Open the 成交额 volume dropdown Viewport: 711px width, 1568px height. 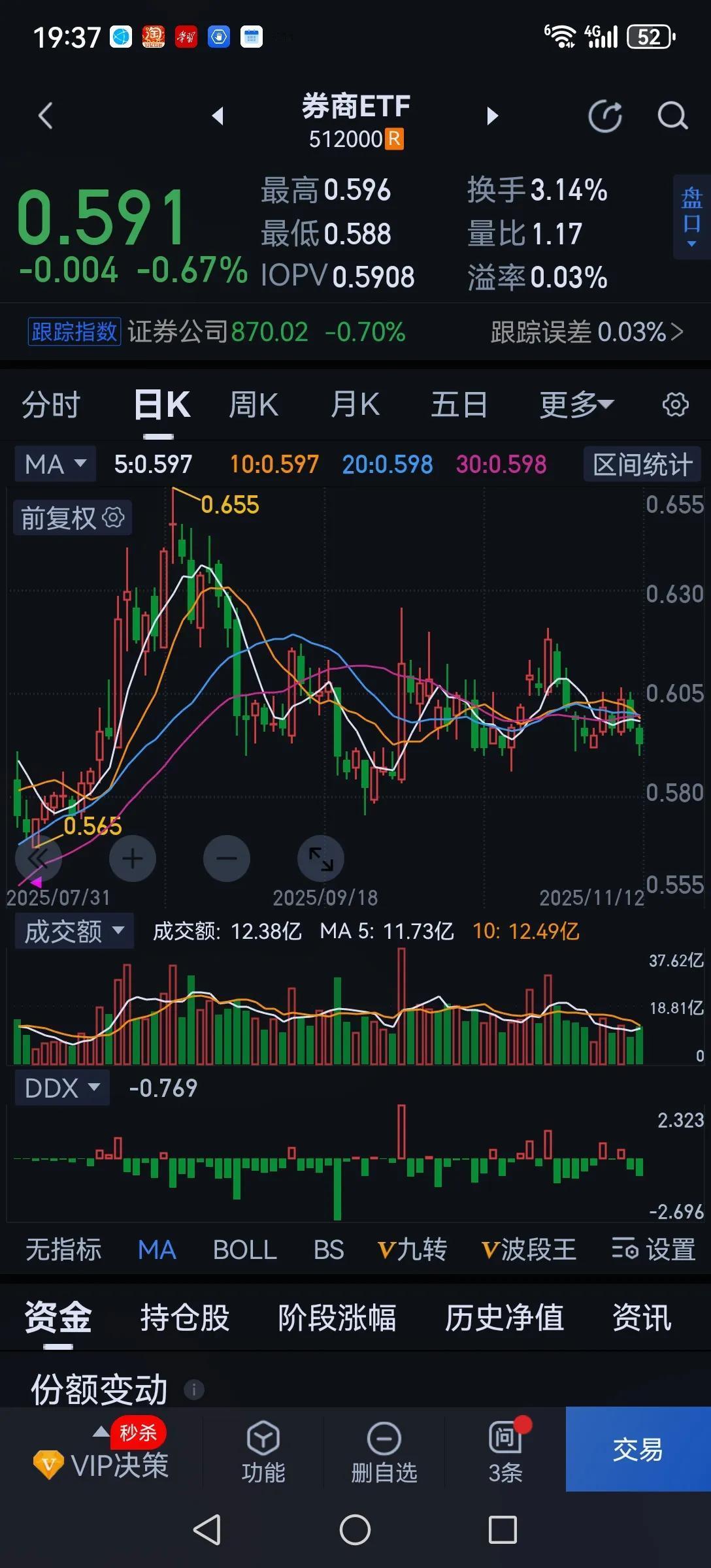tap(73, 930)
